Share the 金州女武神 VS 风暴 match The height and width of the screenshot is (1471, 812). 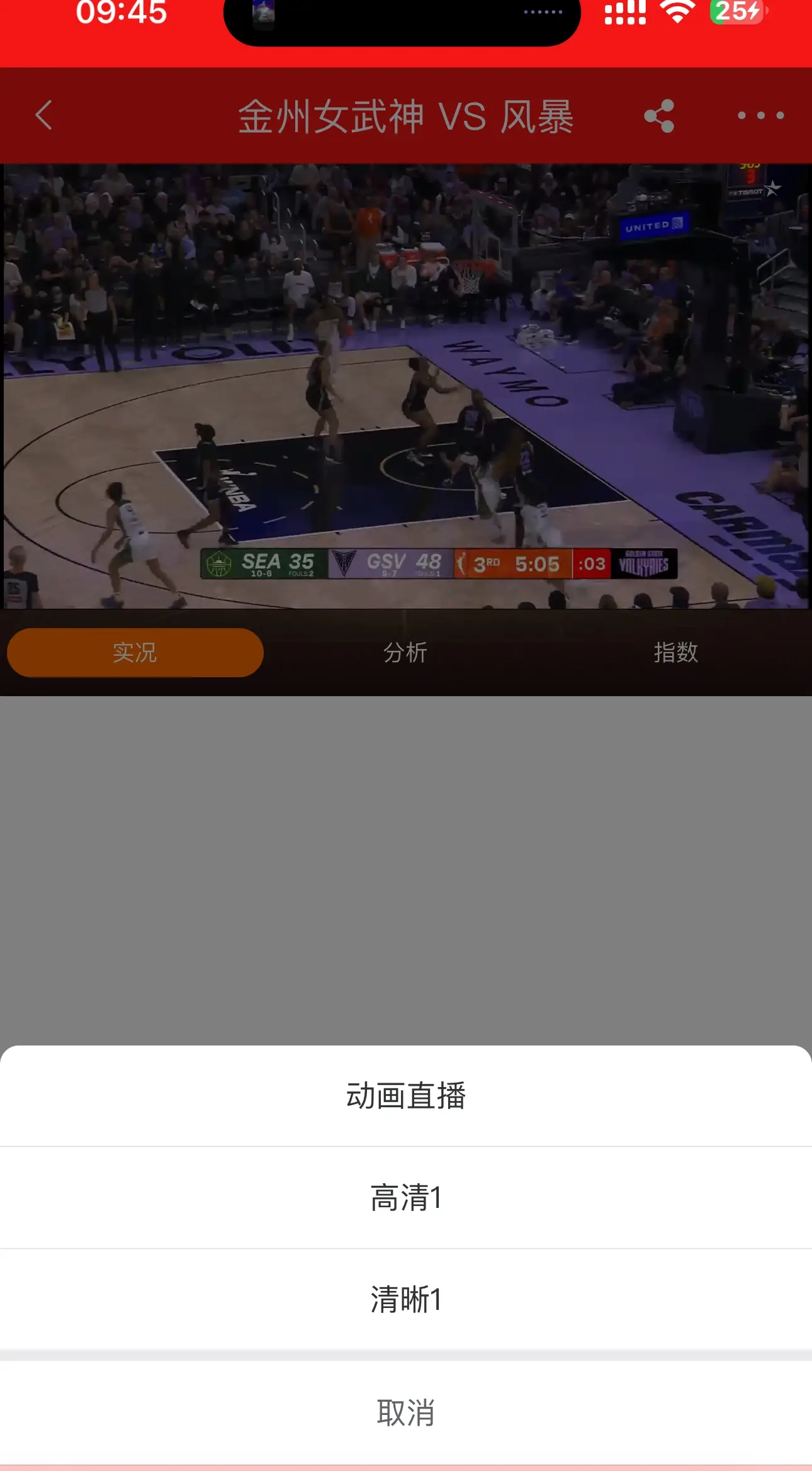(x=659, y=116)
